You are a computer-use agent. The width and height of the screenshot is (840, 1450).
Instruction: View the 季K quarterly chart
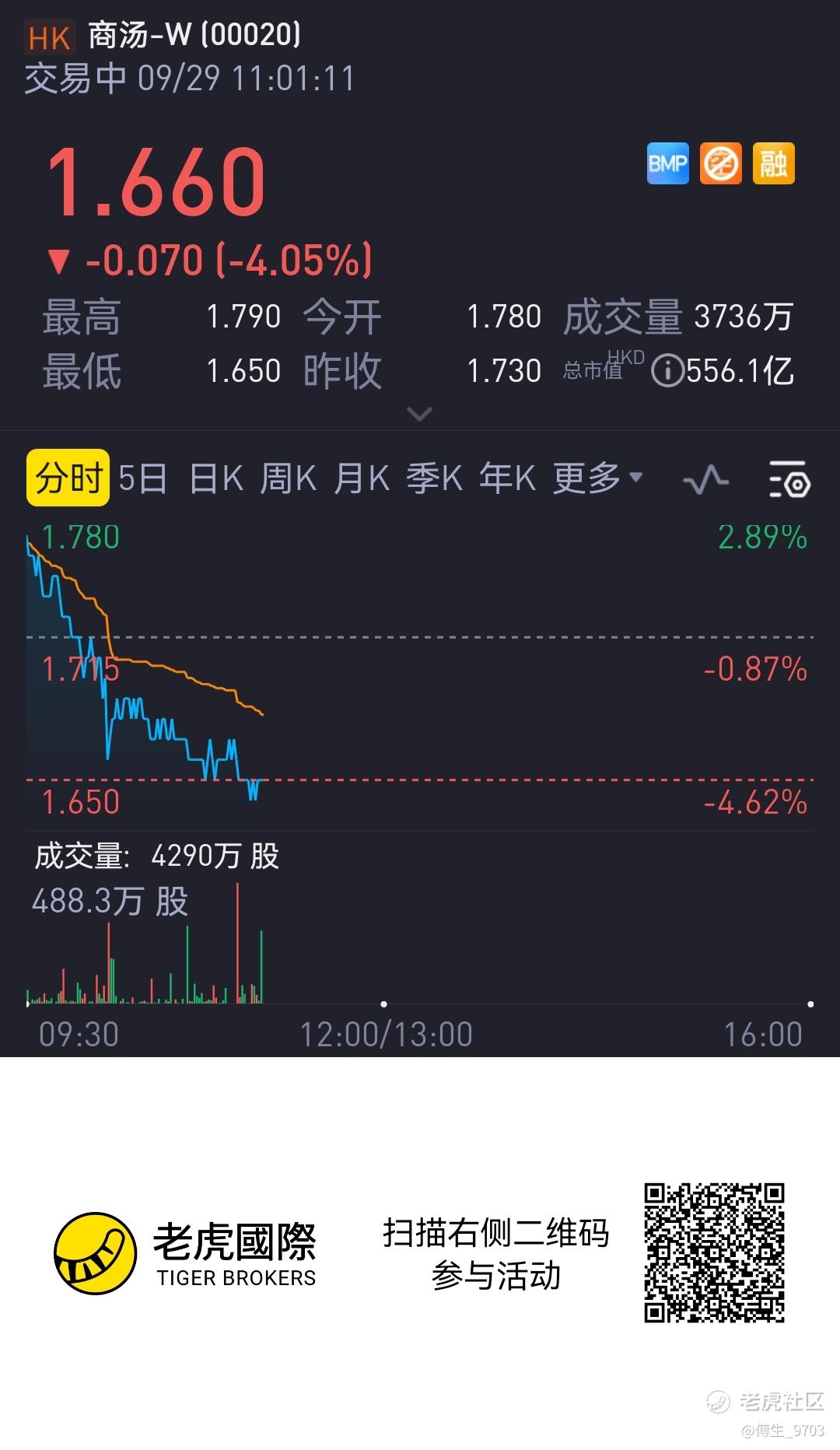tap(435, 478)
